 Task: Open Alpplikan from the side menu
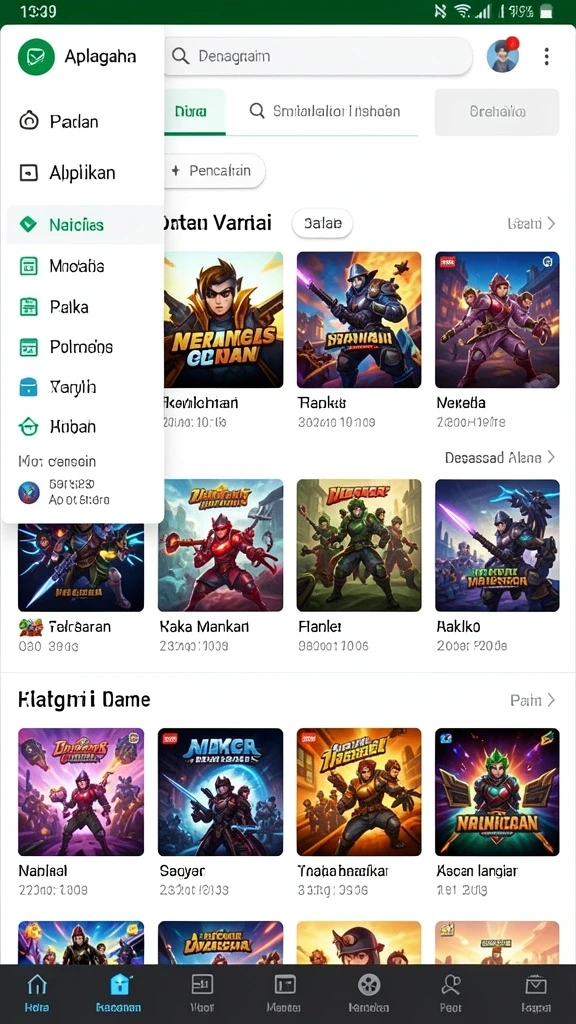(82, 173)
